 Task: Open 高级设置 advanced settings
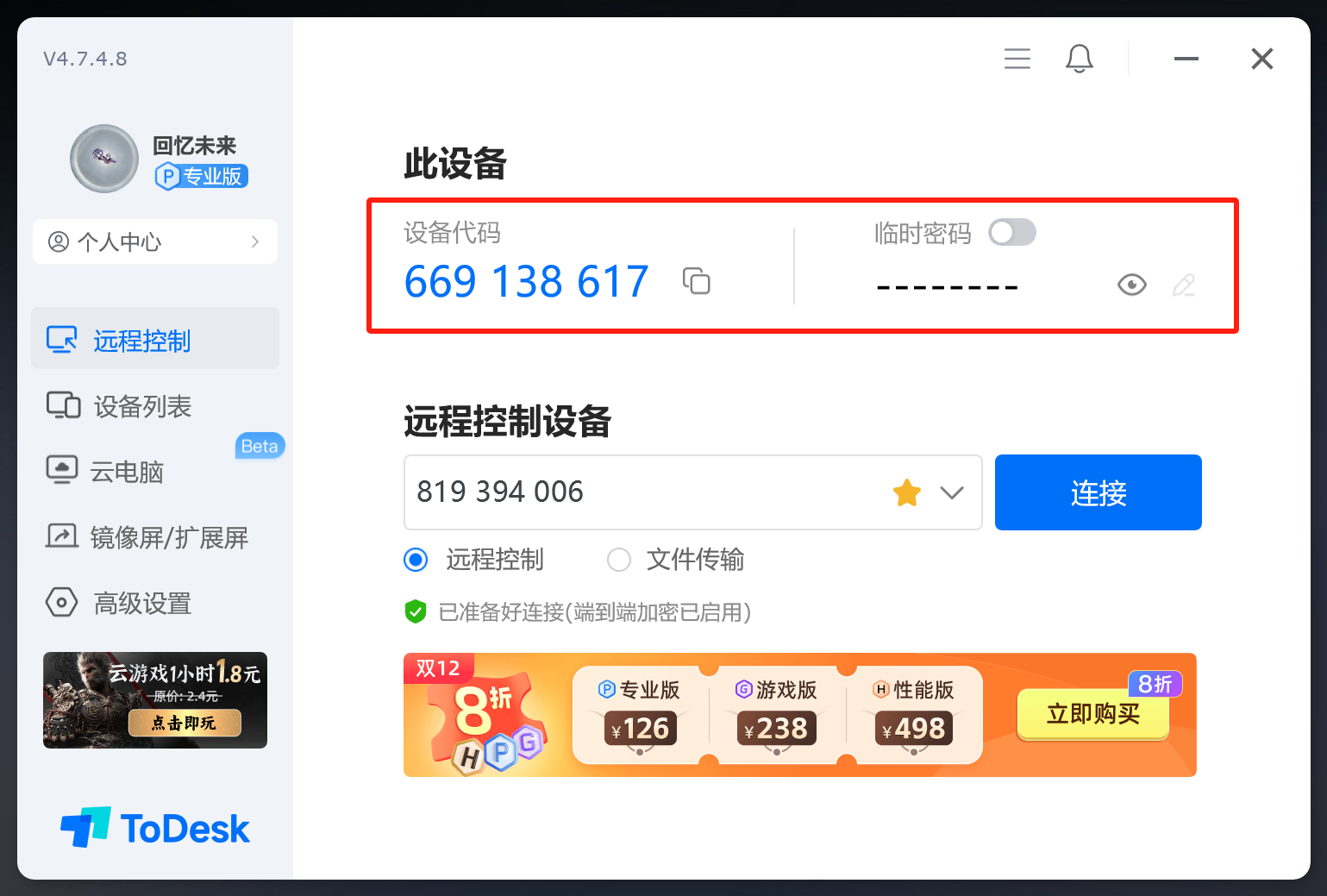tap(142, 603)
